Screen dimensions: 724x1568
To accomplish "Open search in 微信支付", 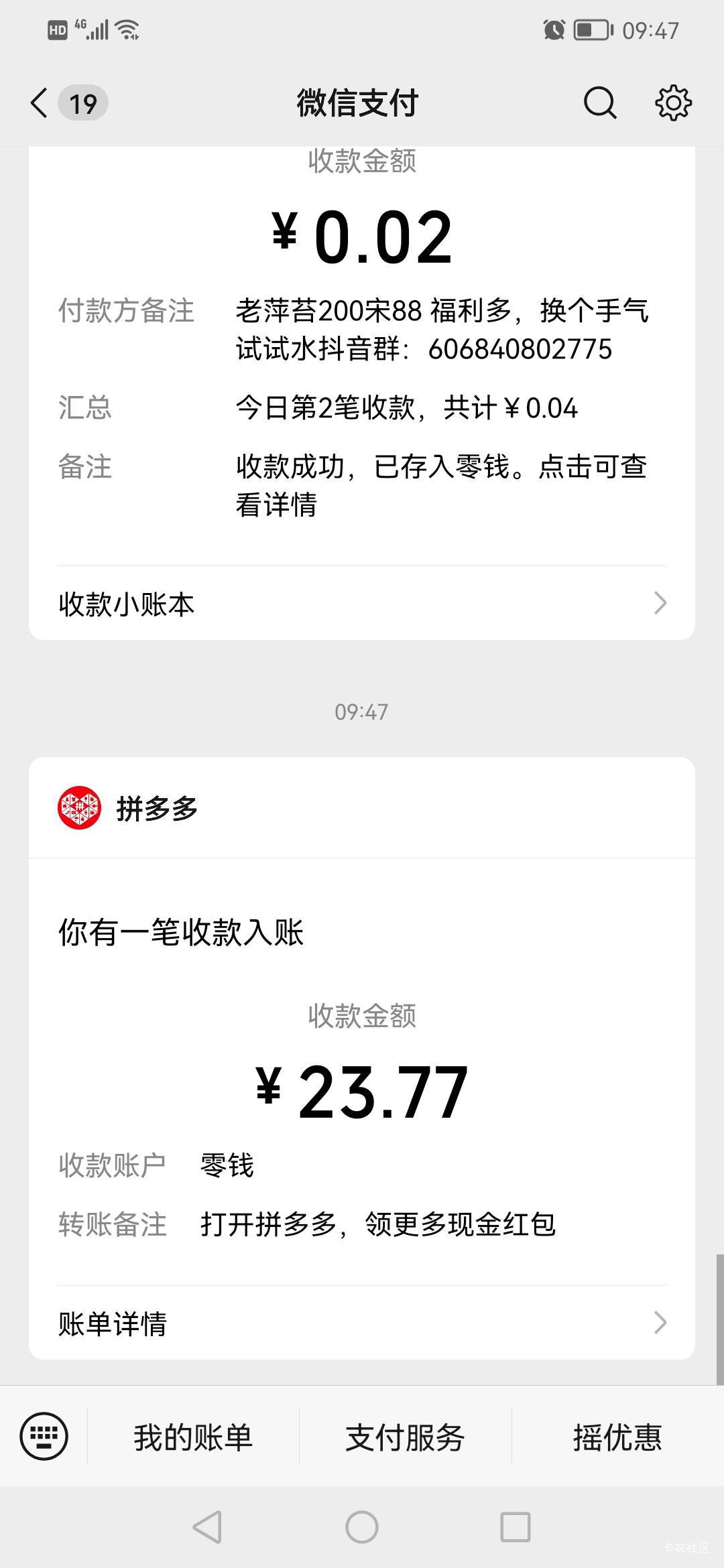I will pos(599,103).
